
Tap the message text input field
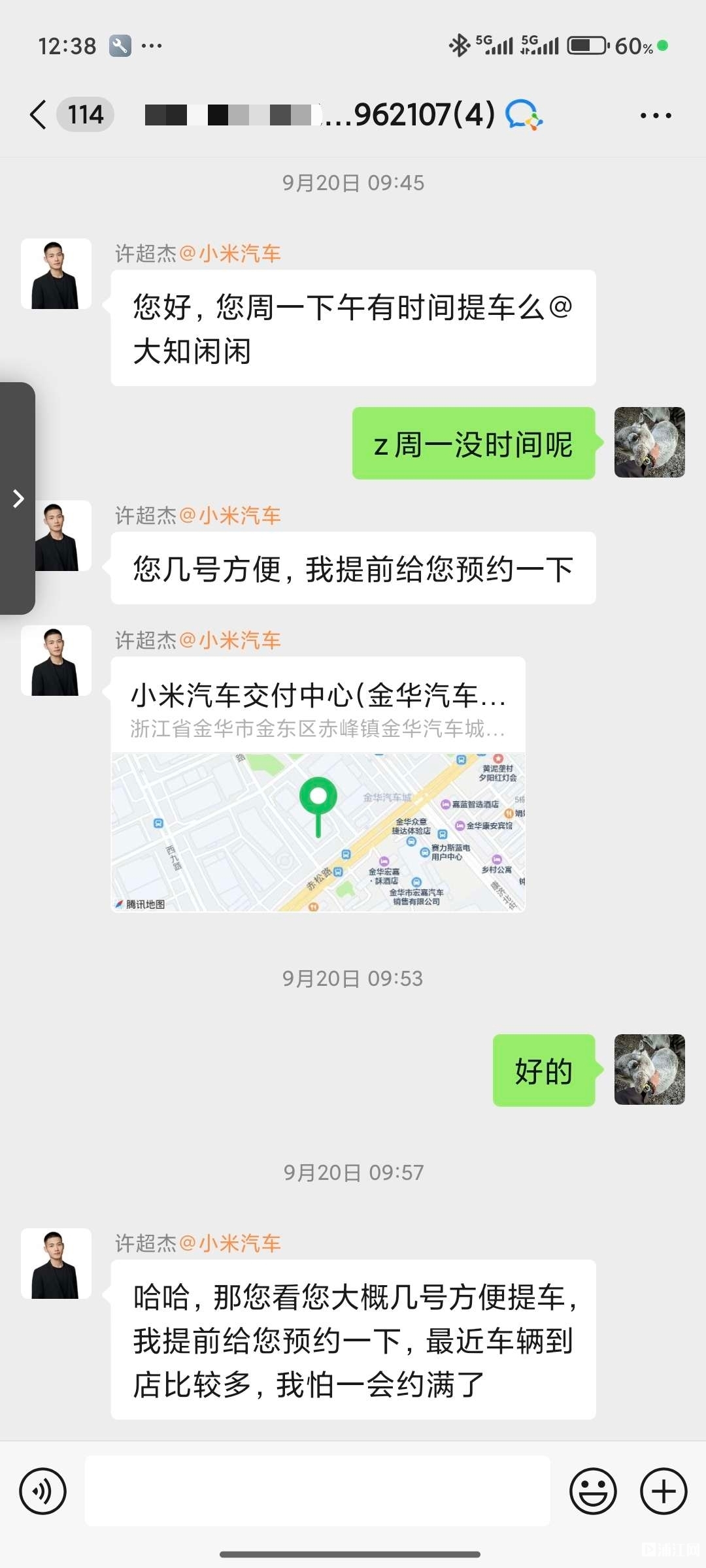pos(318,1491)
